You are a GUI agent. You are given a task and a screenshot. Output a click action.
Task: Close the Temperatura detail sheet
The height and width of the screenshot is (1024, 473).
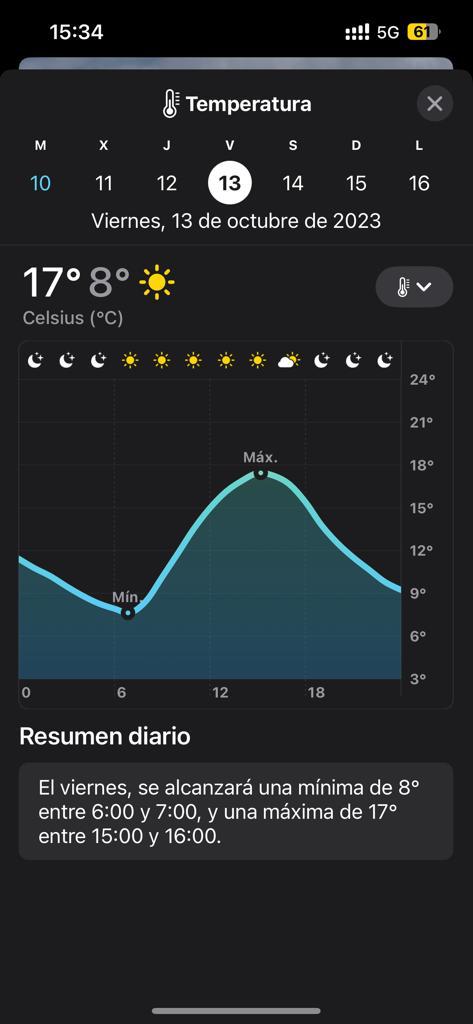(x=434, y=104)
